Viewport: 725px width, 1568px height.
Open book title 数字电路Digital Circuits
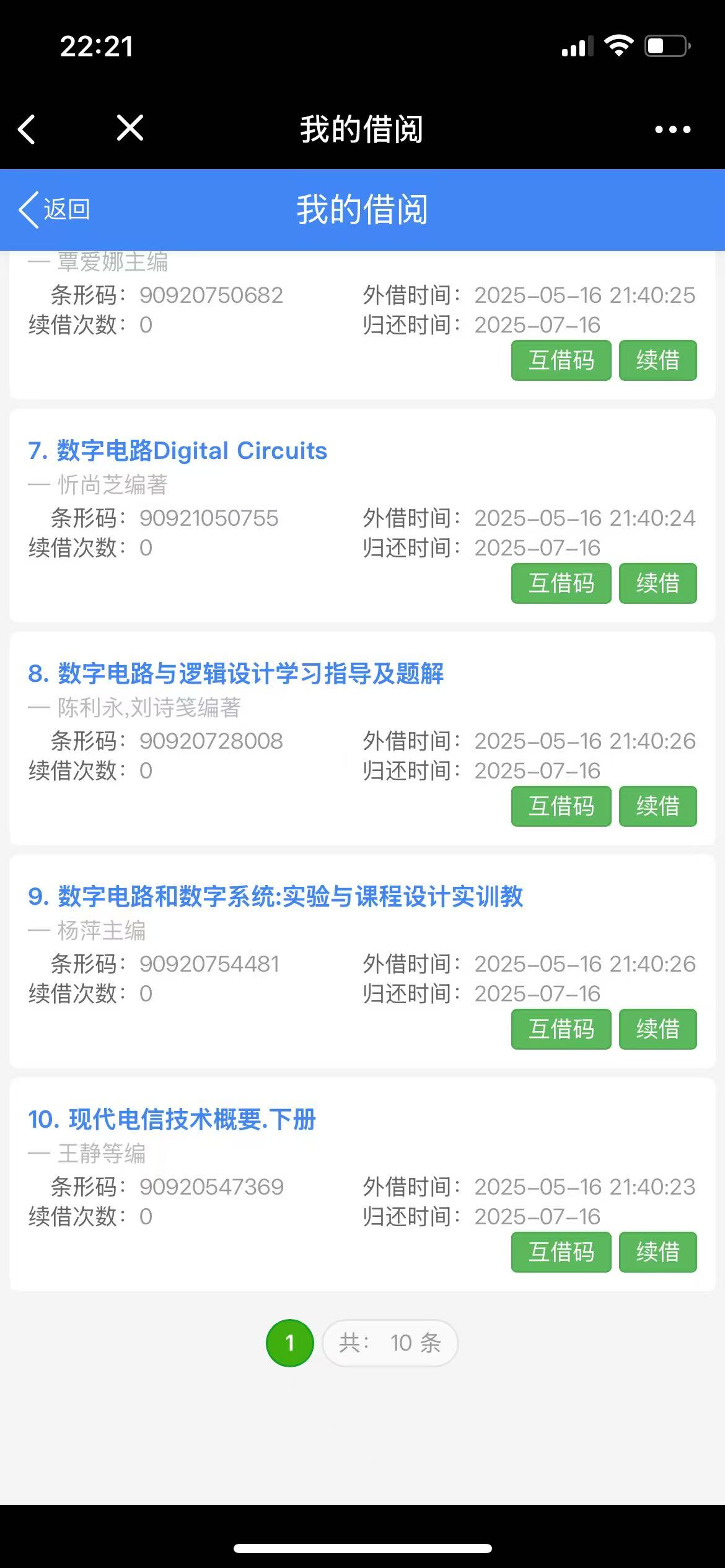click(177, 451)
